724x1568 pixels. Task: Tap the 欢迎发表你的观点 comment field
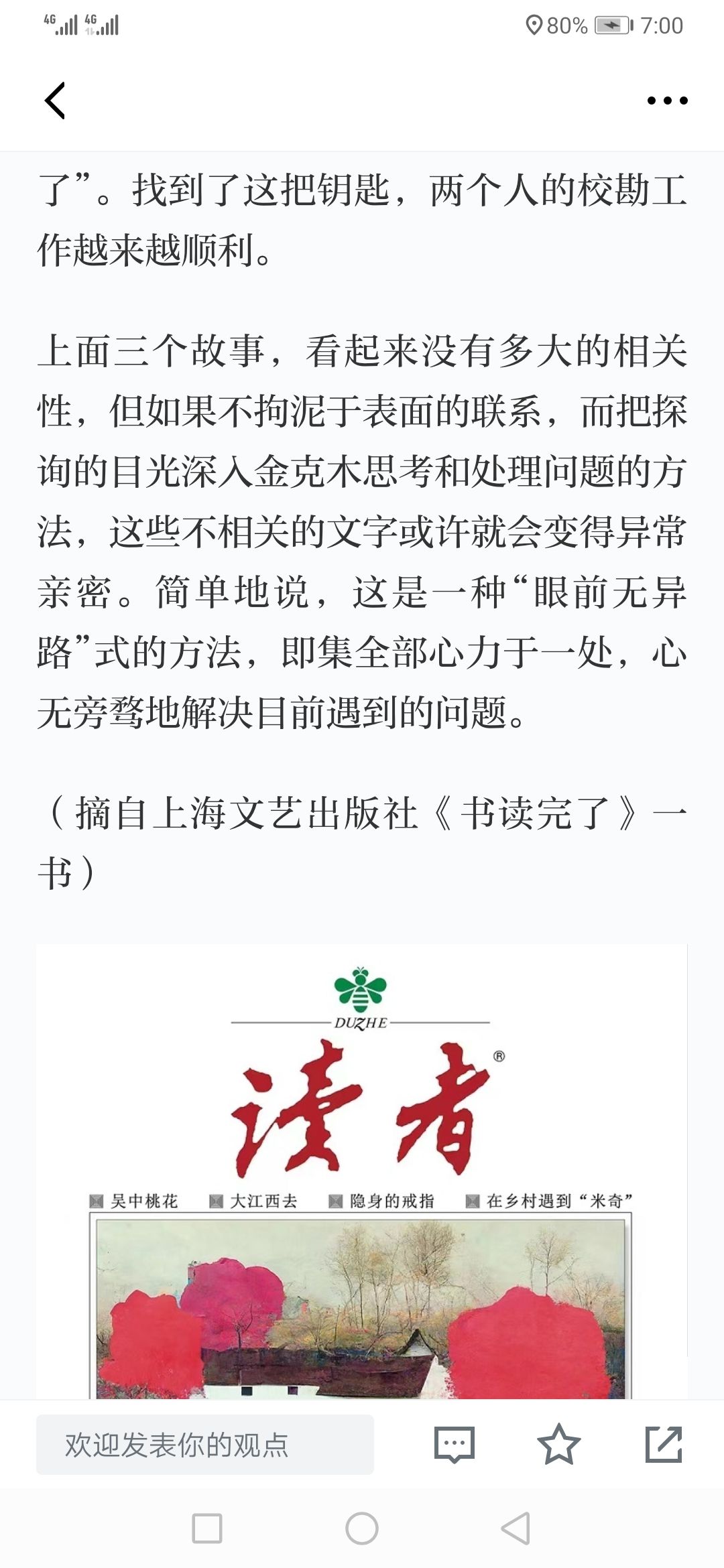click(204, 1445)
